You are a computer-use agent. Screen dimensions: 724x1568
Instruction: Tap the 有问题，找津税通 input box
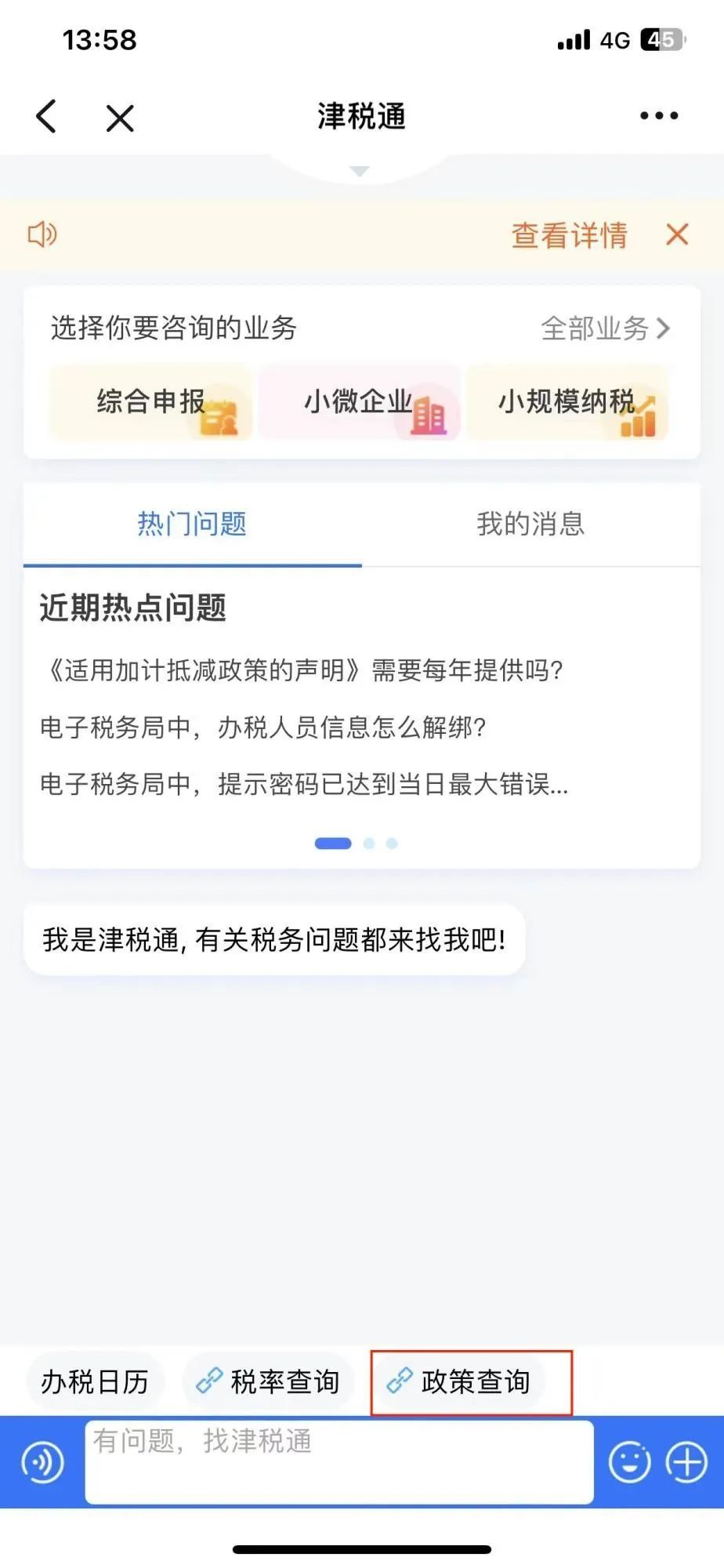point(339,1462)
